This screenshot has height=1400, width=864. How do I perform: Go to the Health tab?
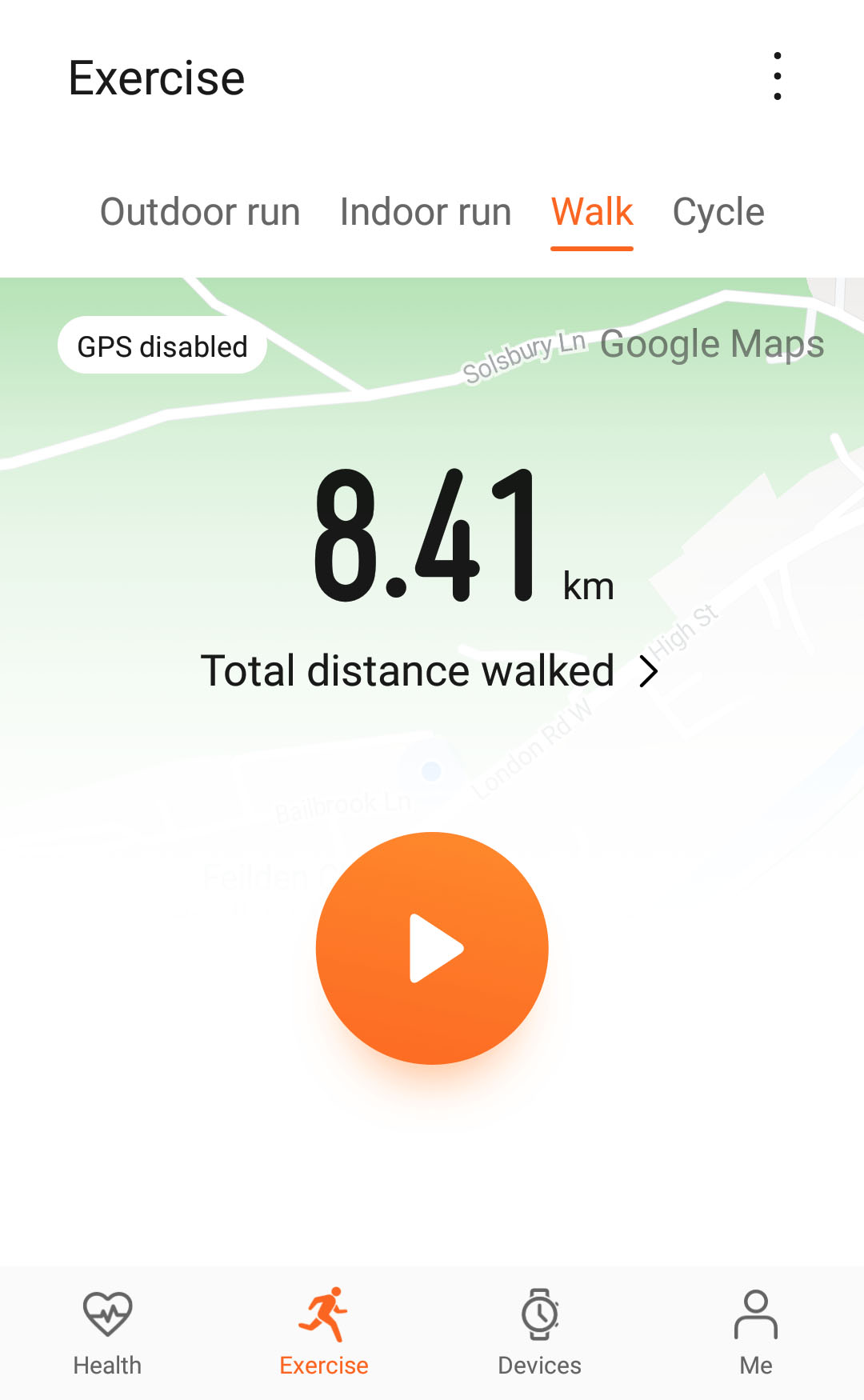click(x=107, y=1332)
